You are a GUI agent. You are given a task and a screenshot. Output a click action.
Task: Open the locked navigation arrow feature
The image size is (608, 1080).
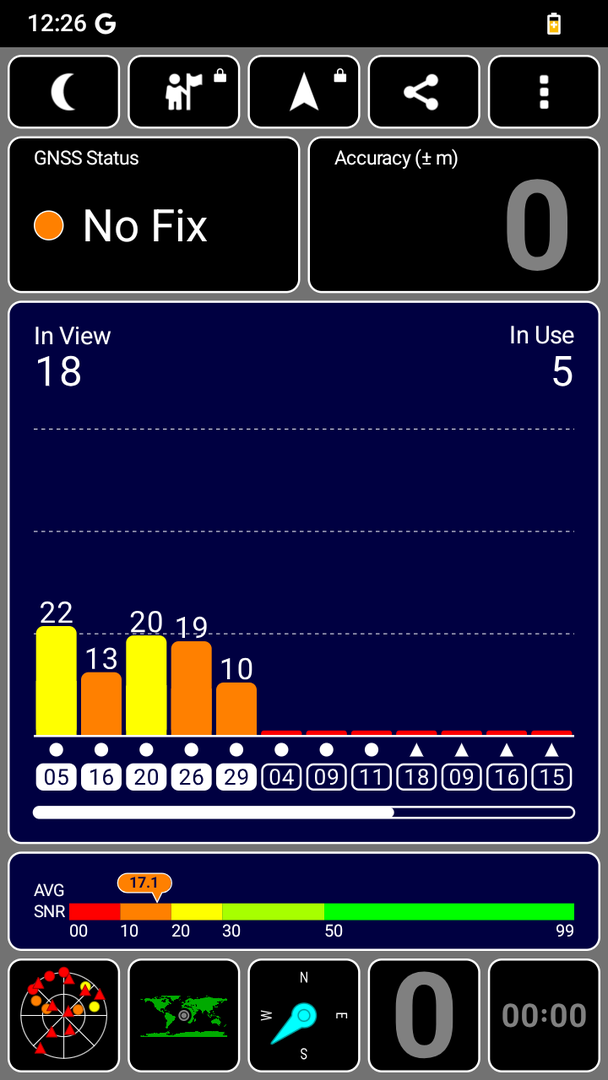[x=304, y=92]
